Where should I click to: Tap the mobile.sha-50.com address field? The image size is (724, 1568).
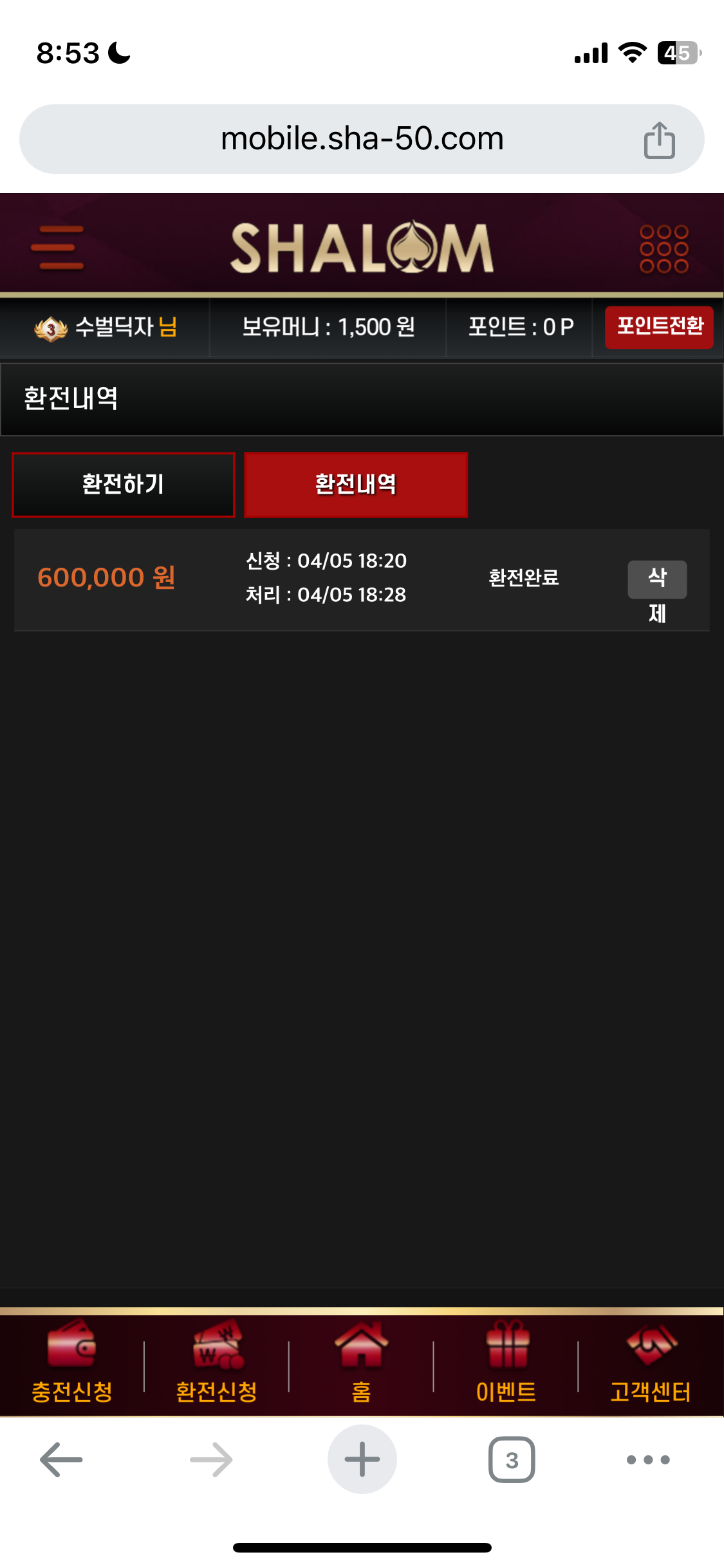[362, 139]
